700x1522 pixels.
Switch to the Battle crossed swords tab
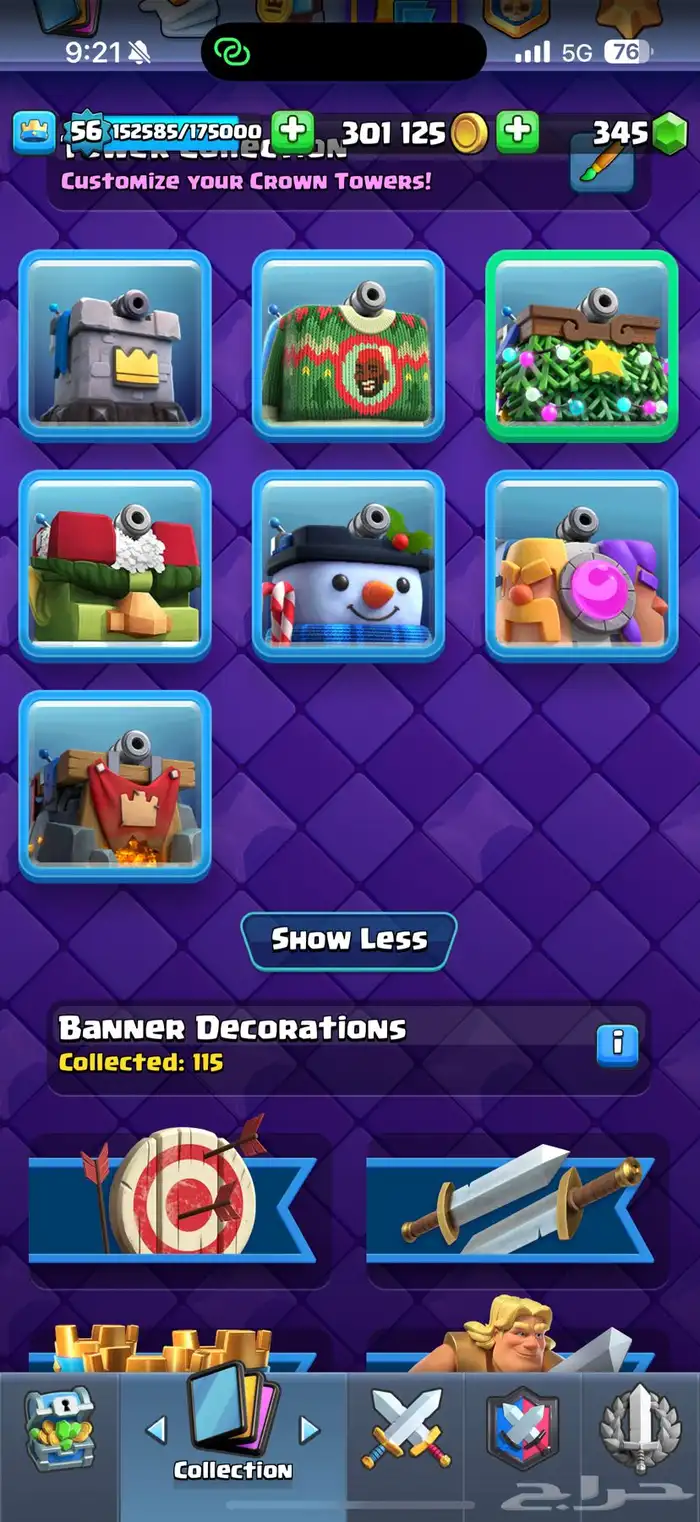pos(406,1430)
